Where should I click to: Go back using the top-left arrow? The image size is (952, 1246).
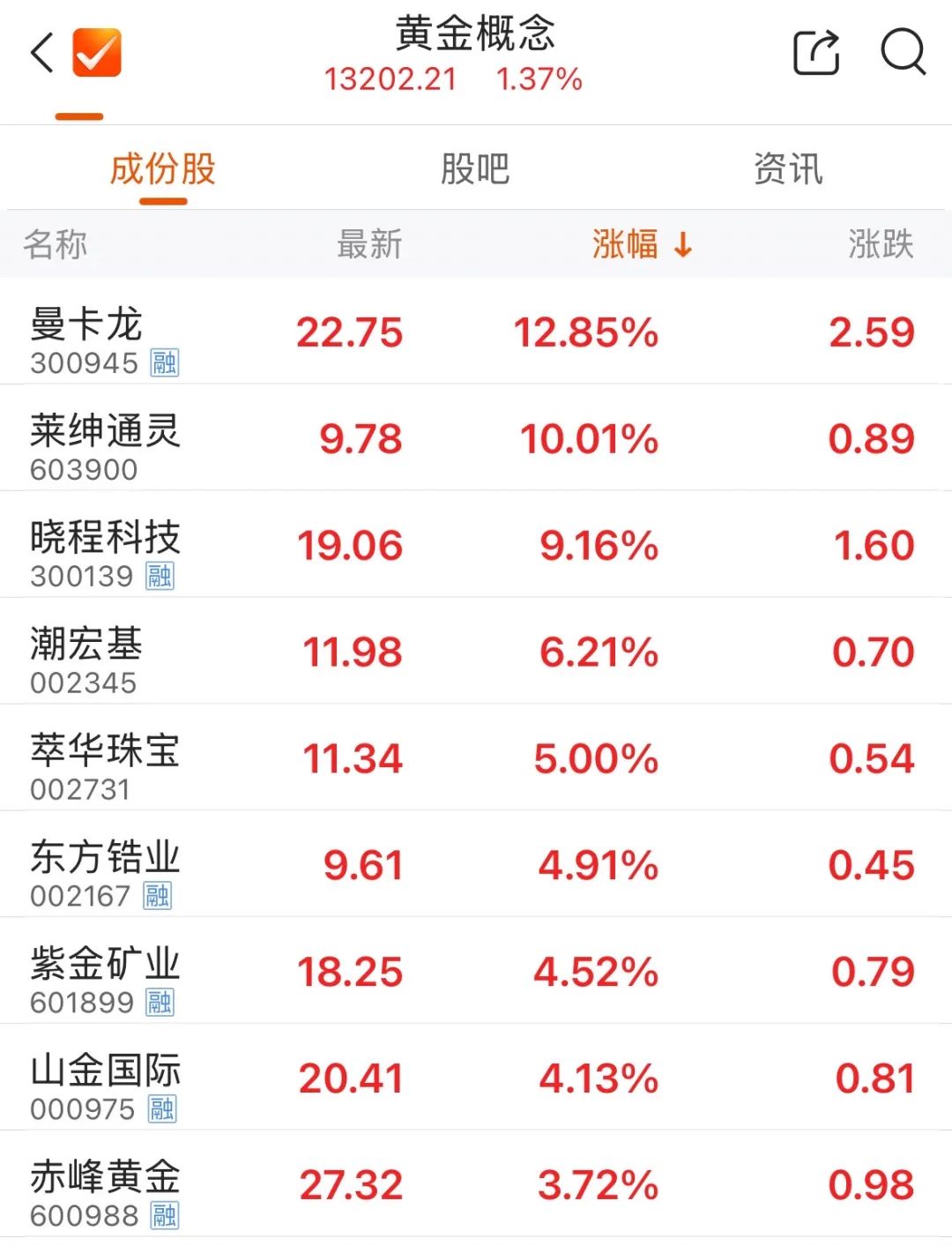point(41,53)
